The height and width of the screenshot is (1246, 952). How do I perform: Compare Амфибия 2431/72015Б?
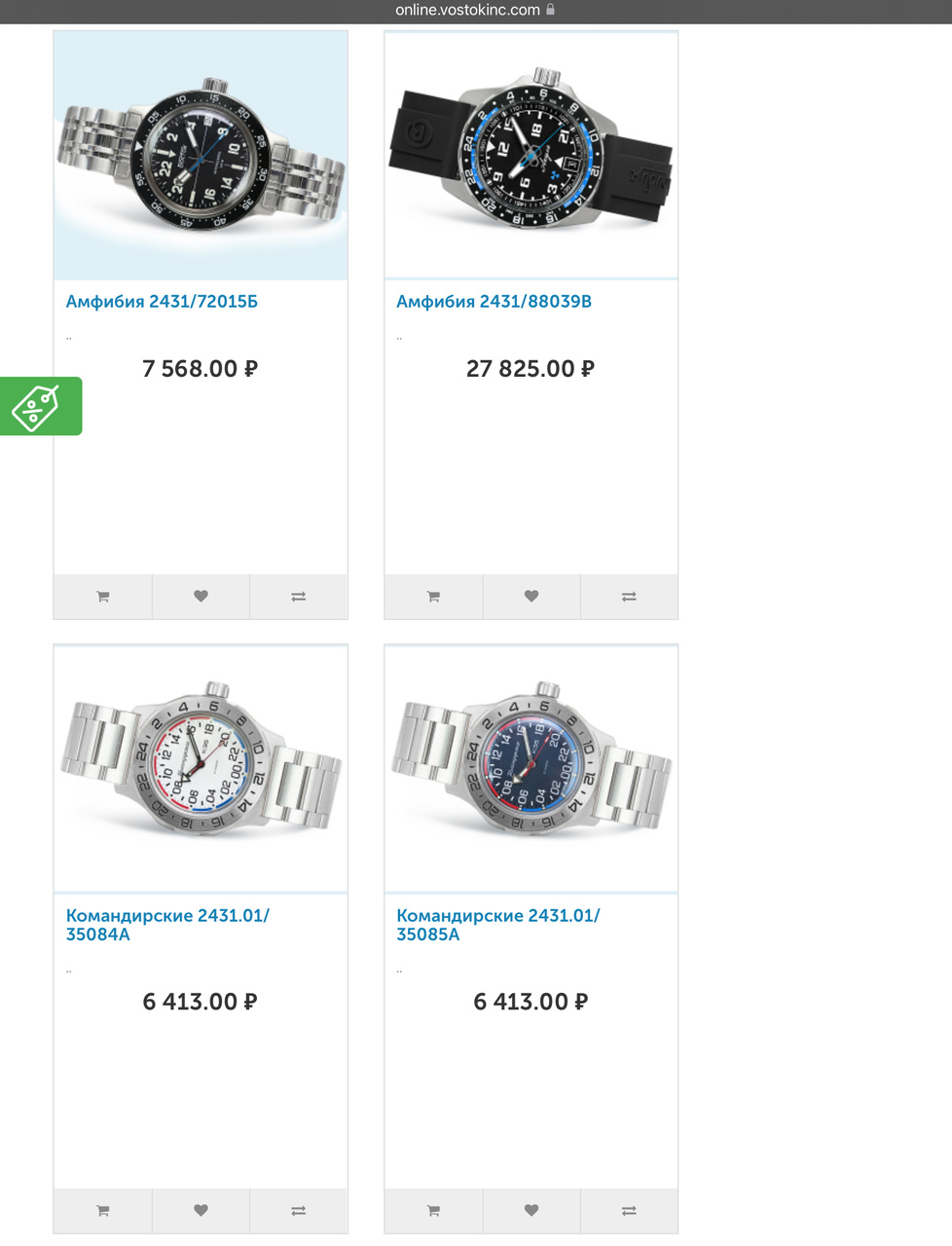click(298, 597)
